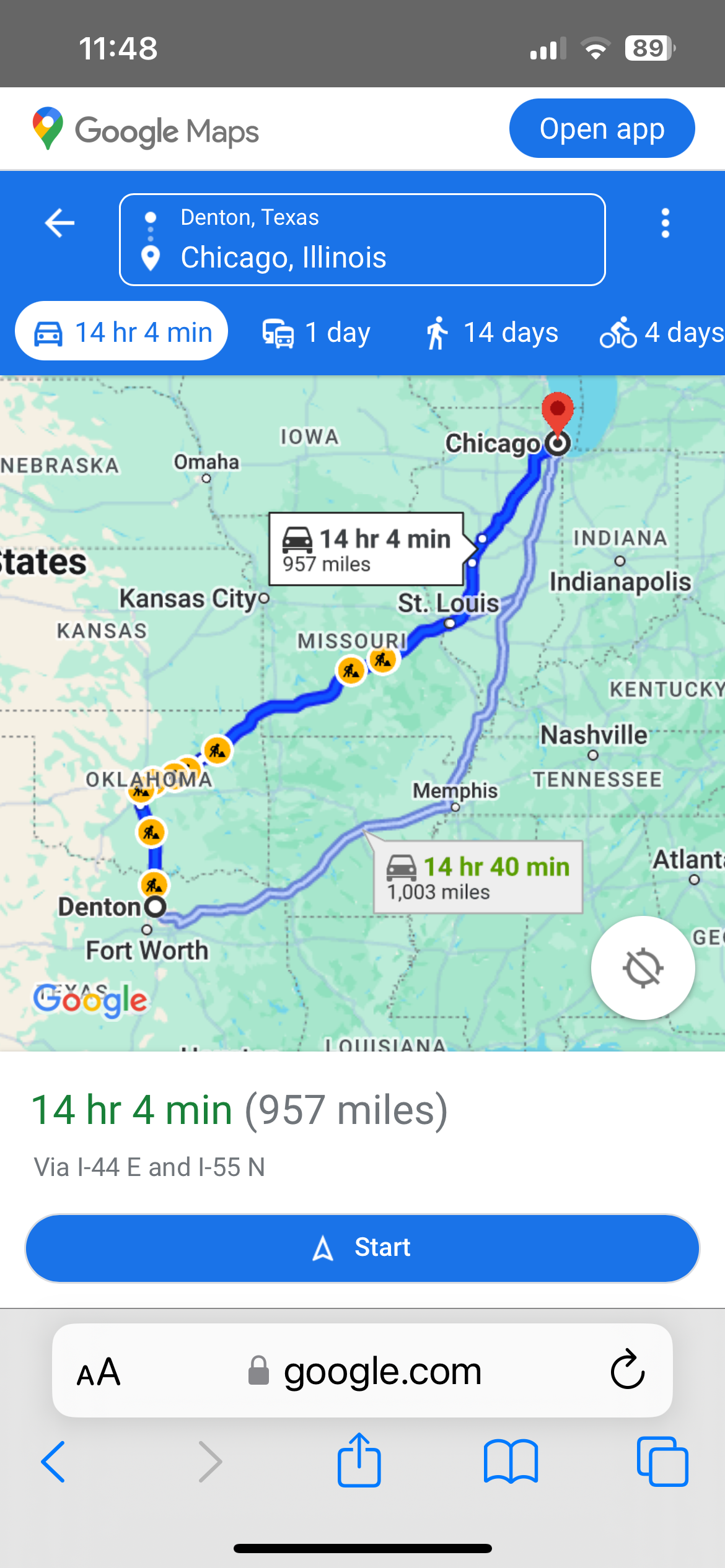Screen dimensions: 725x1568
Task: Select driving mode 14 hr 4 min
Action: (122, 332)
